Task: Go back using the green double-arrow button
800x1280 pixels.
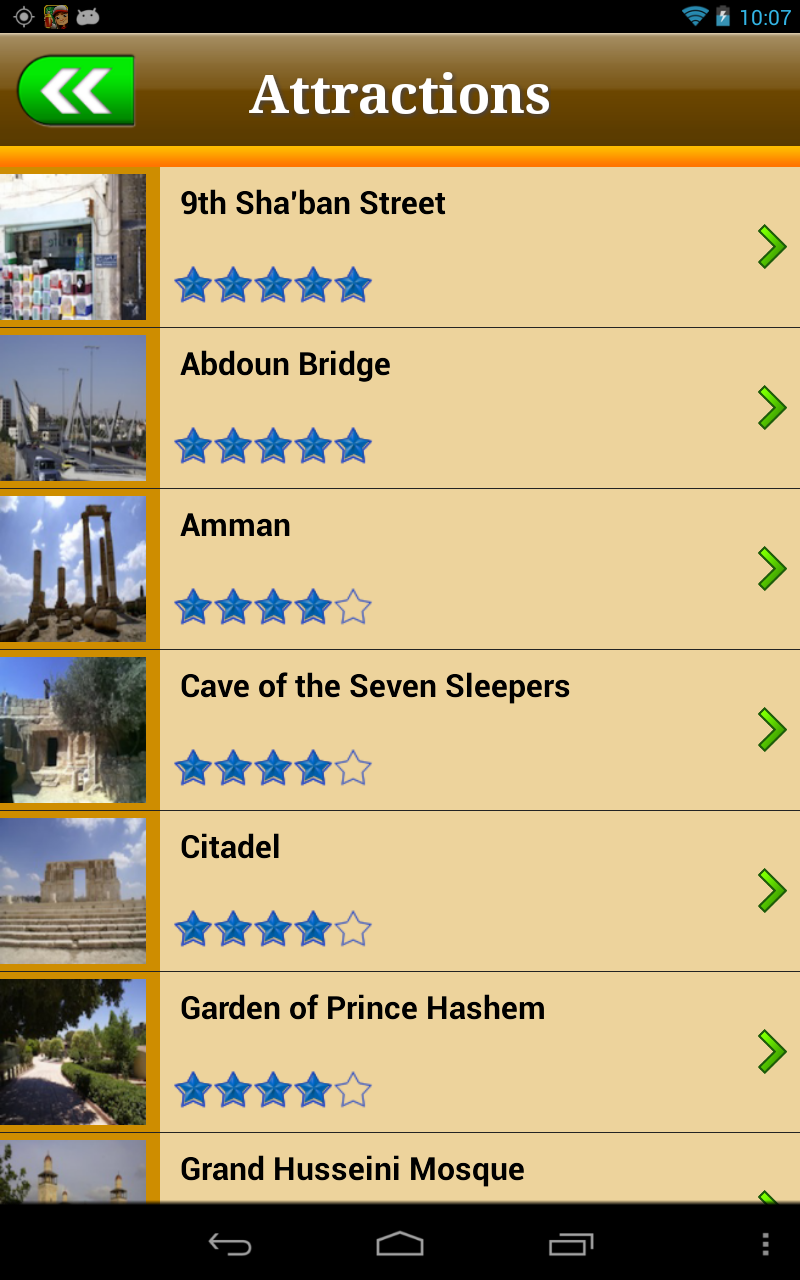Action: [76, 91]
